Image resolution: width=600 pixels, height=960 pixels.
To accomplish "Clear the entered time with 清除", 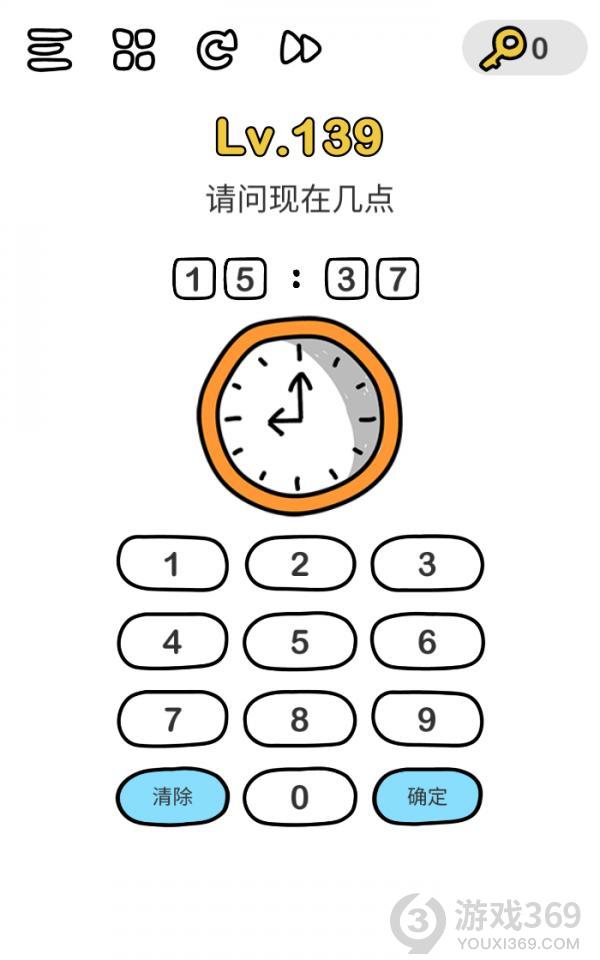I will point(172,797).
